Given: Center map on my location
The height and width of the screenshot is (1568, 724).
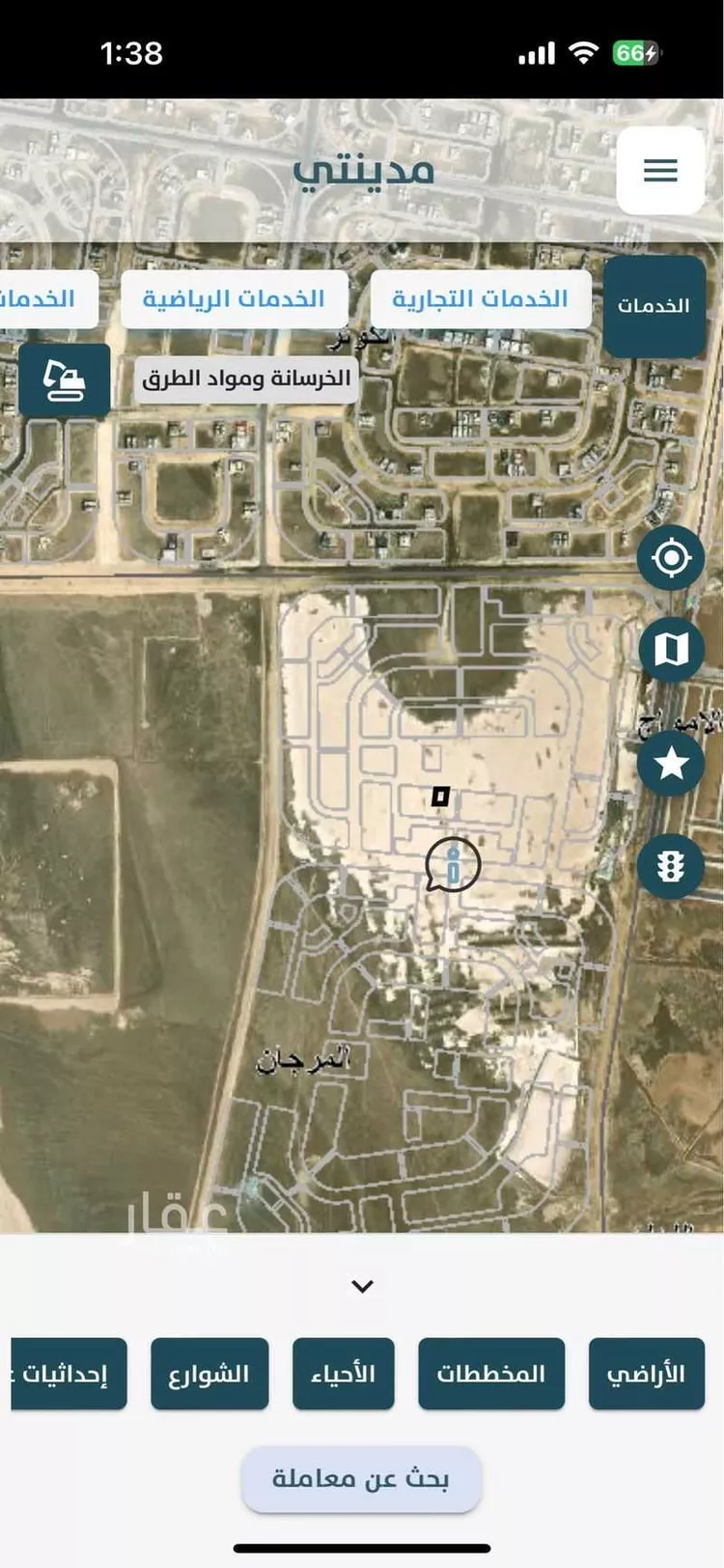Looking at the screenshot, I should pos(671,558).
